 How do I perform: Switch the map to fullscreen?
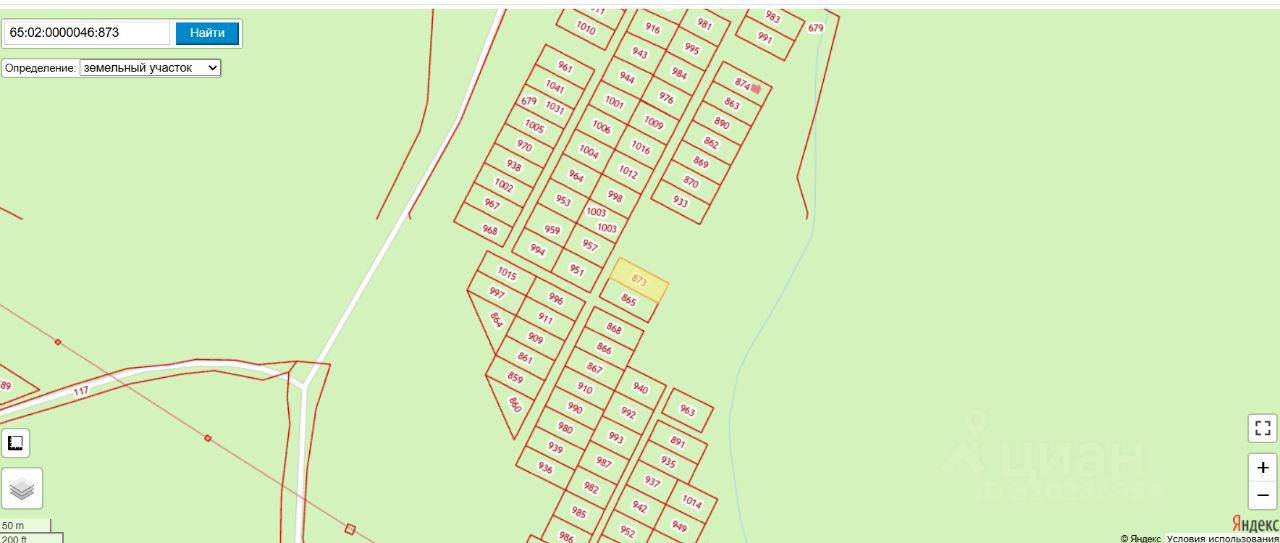1262,428
